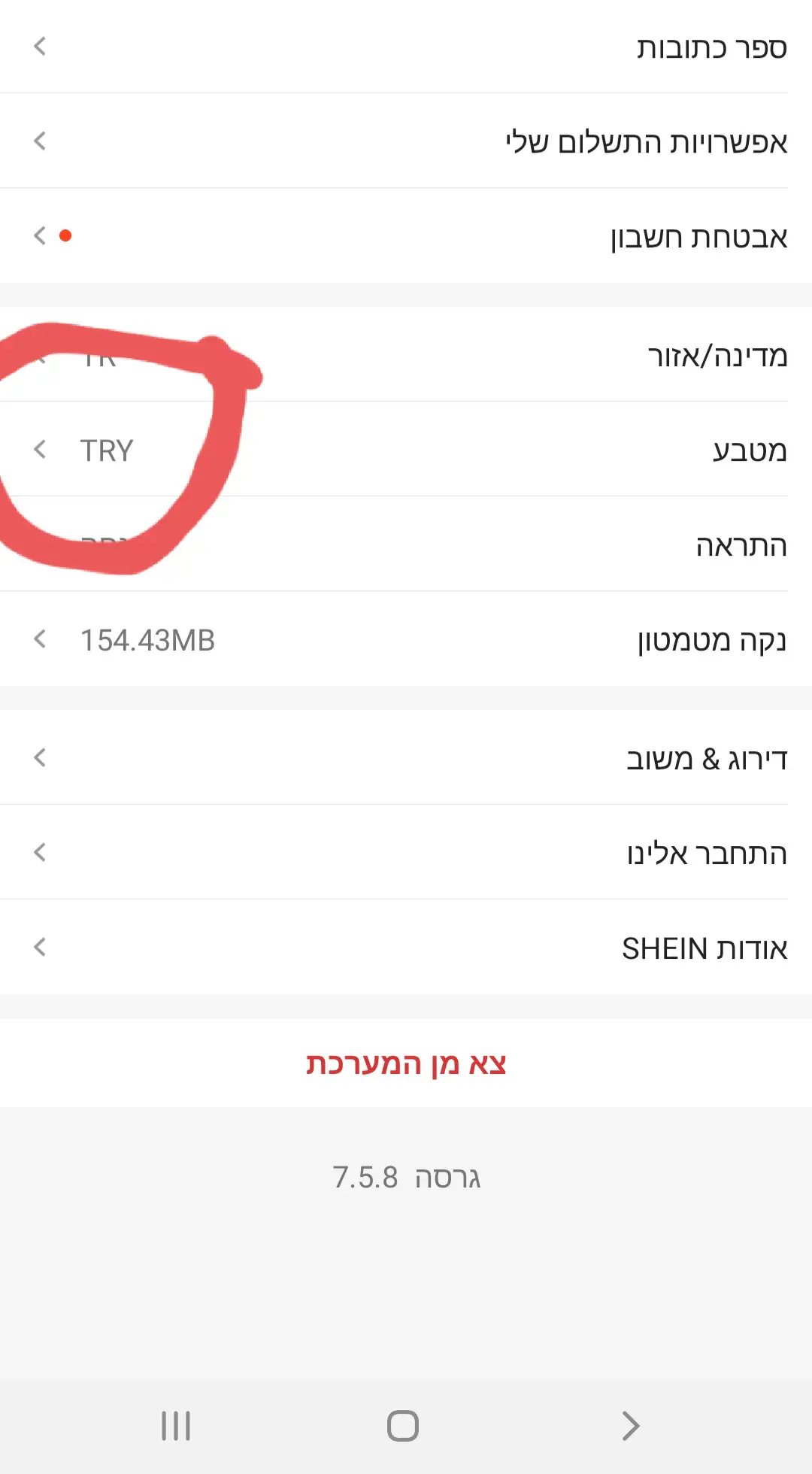Open recent apps from the navigation bar
Viewport: 812px width, 1474px height.
pyautogui.click(x=176, y=1426)
